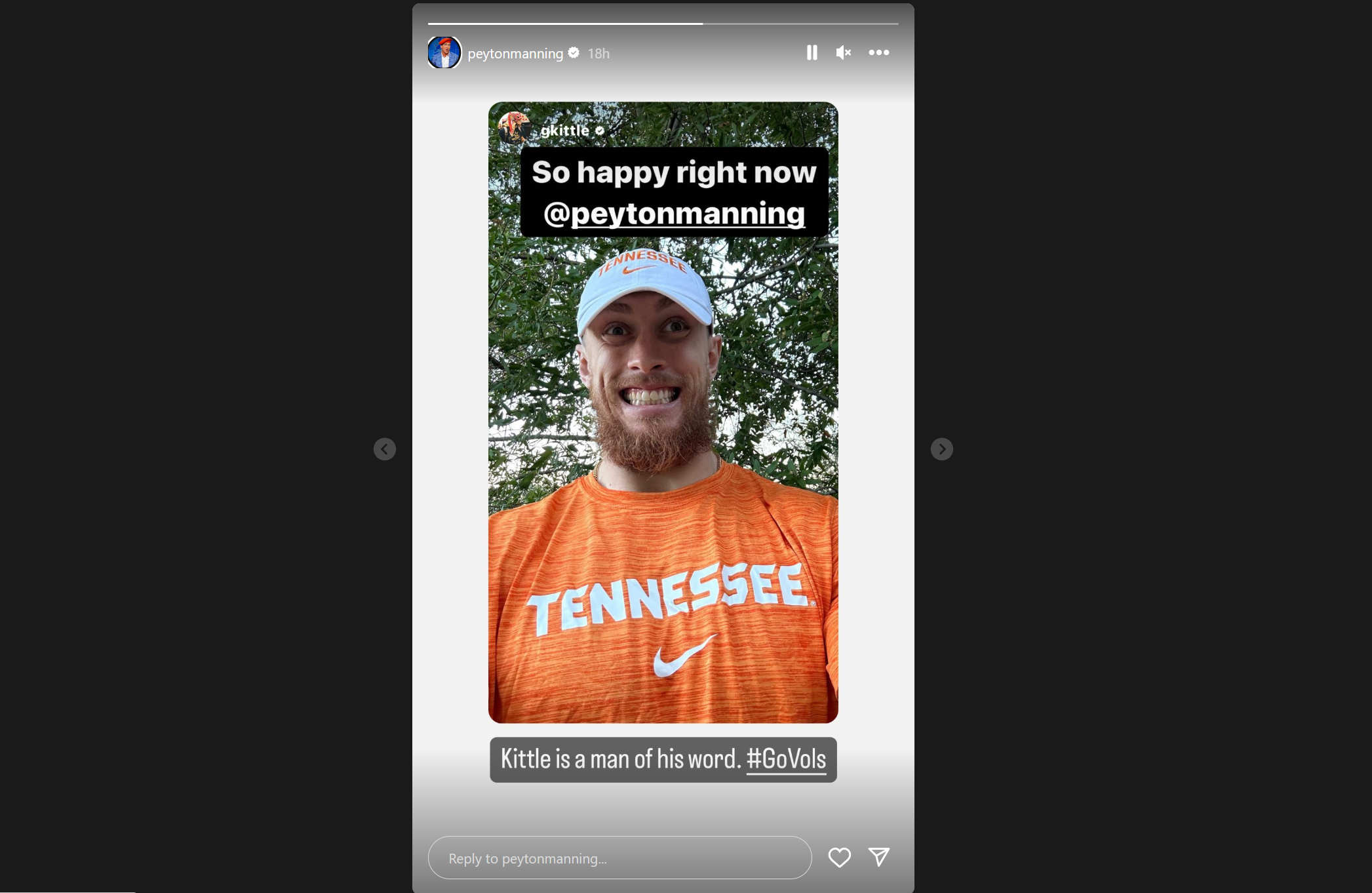Go to the previous story
Screen dimensions: 1372x893
coord(385,449)
